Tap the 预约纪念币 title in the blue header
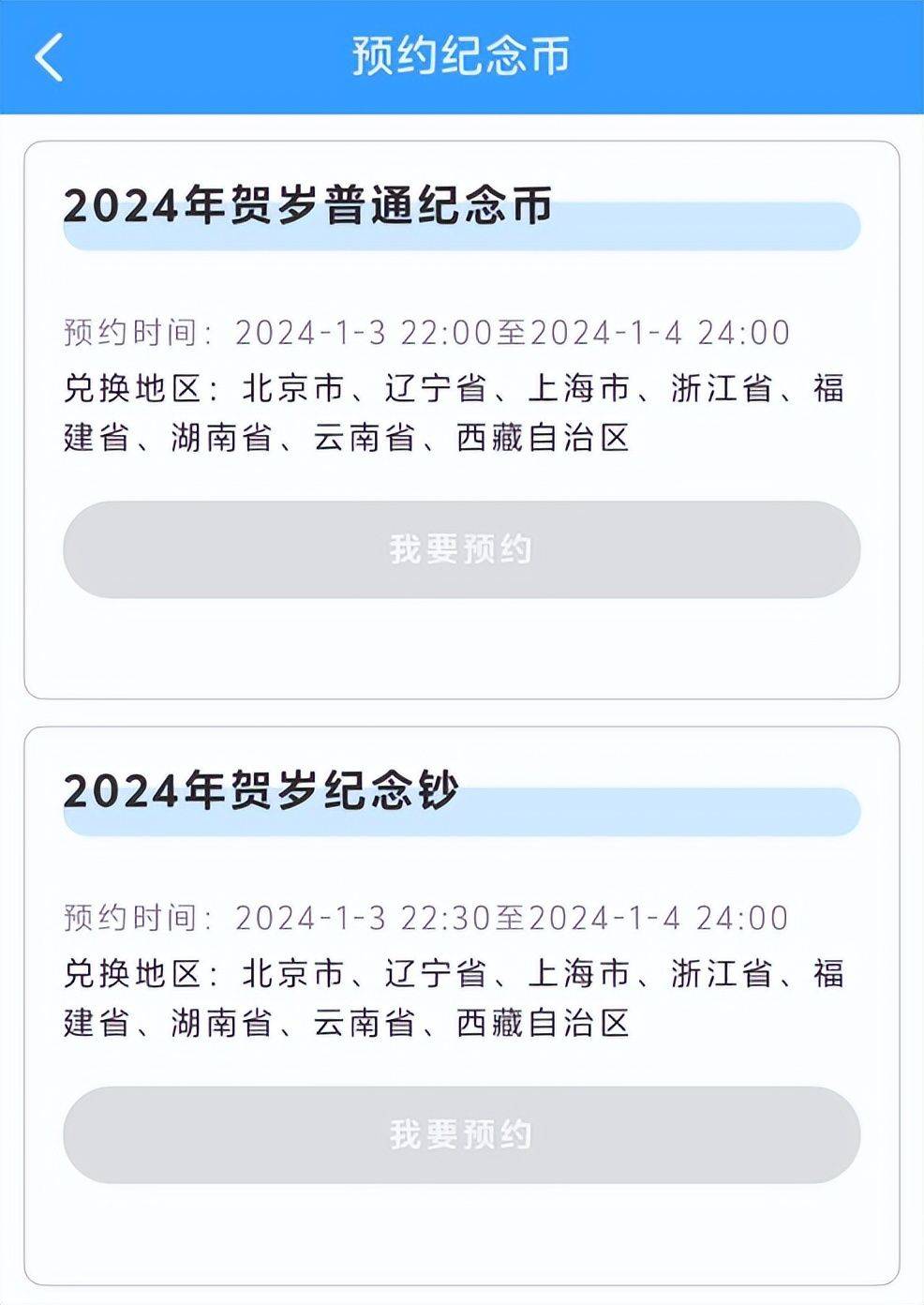924x1305 pixels. [461, 54]
